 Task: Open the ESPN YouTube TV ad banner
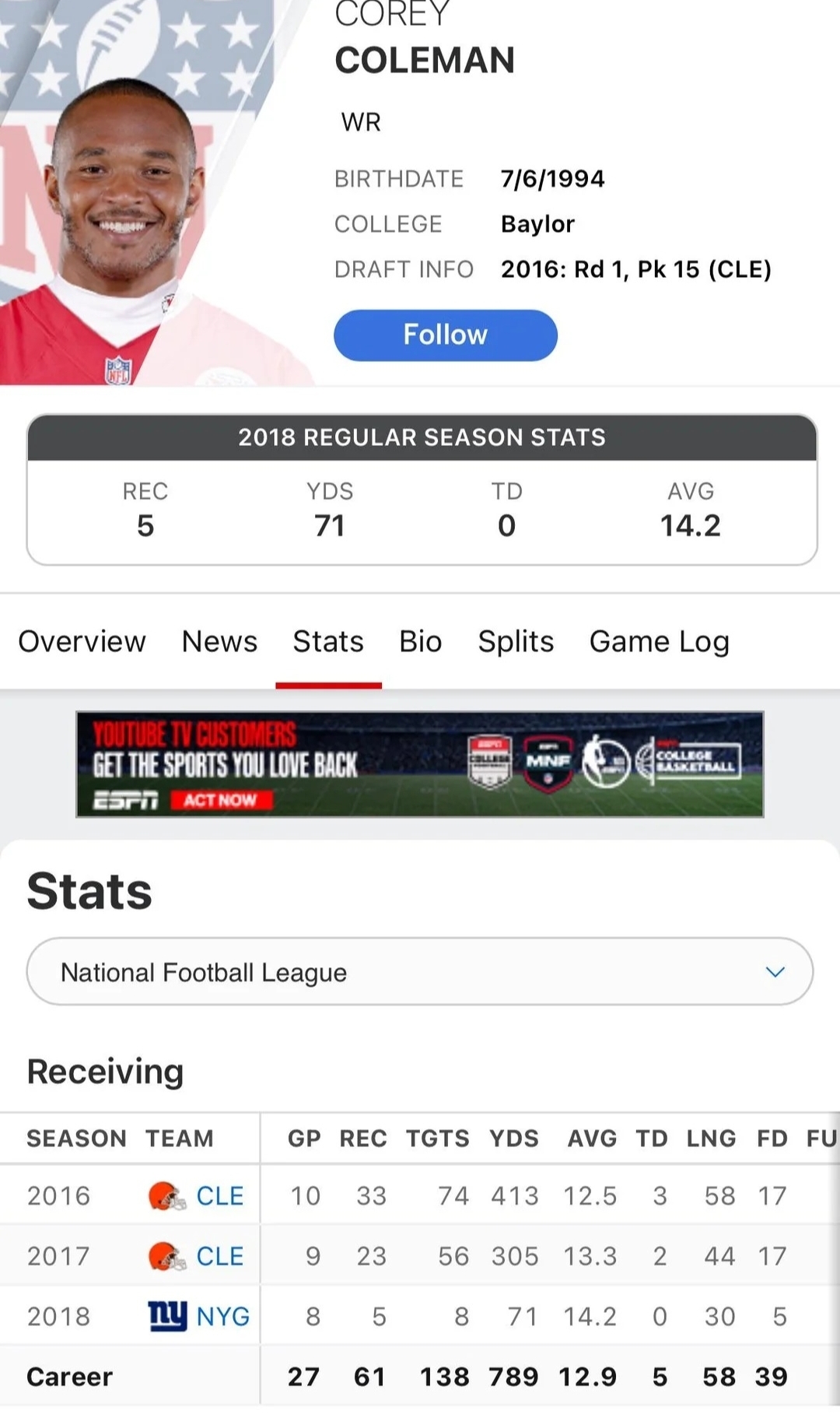420,764
